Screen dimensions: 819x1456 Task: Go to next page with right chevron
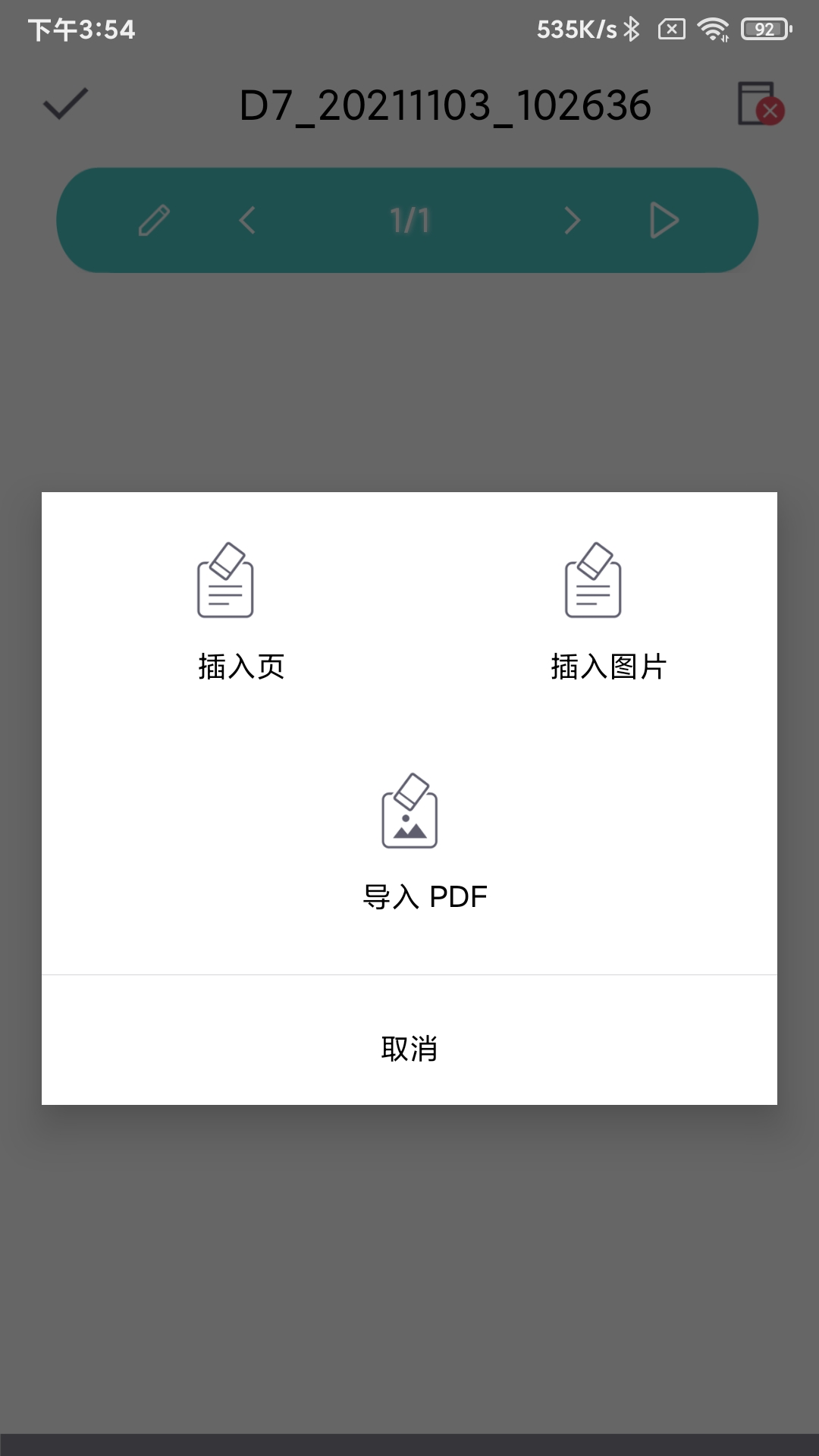(571, 221)
